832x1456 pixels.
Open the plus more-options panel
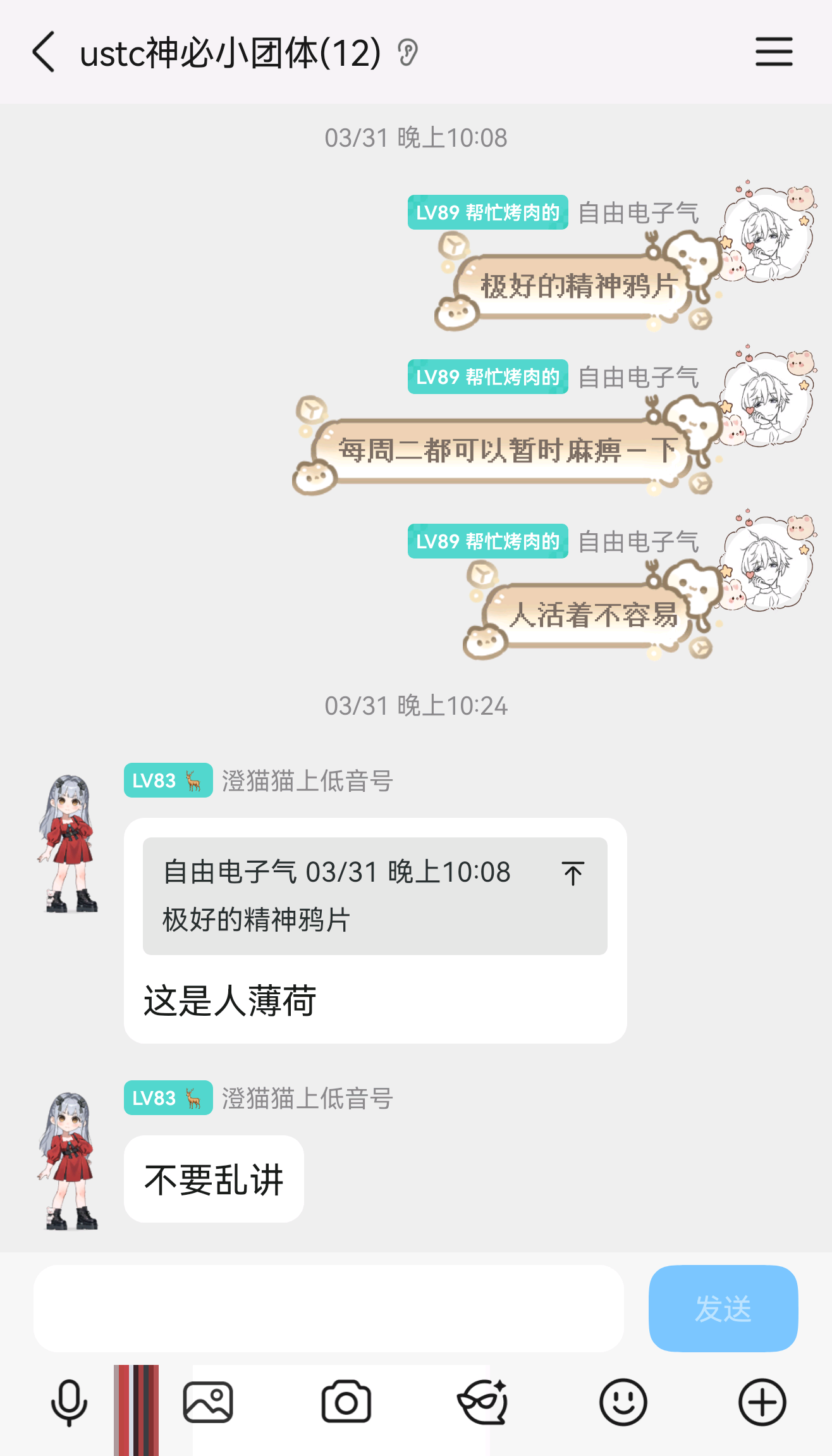point(762,1403)
